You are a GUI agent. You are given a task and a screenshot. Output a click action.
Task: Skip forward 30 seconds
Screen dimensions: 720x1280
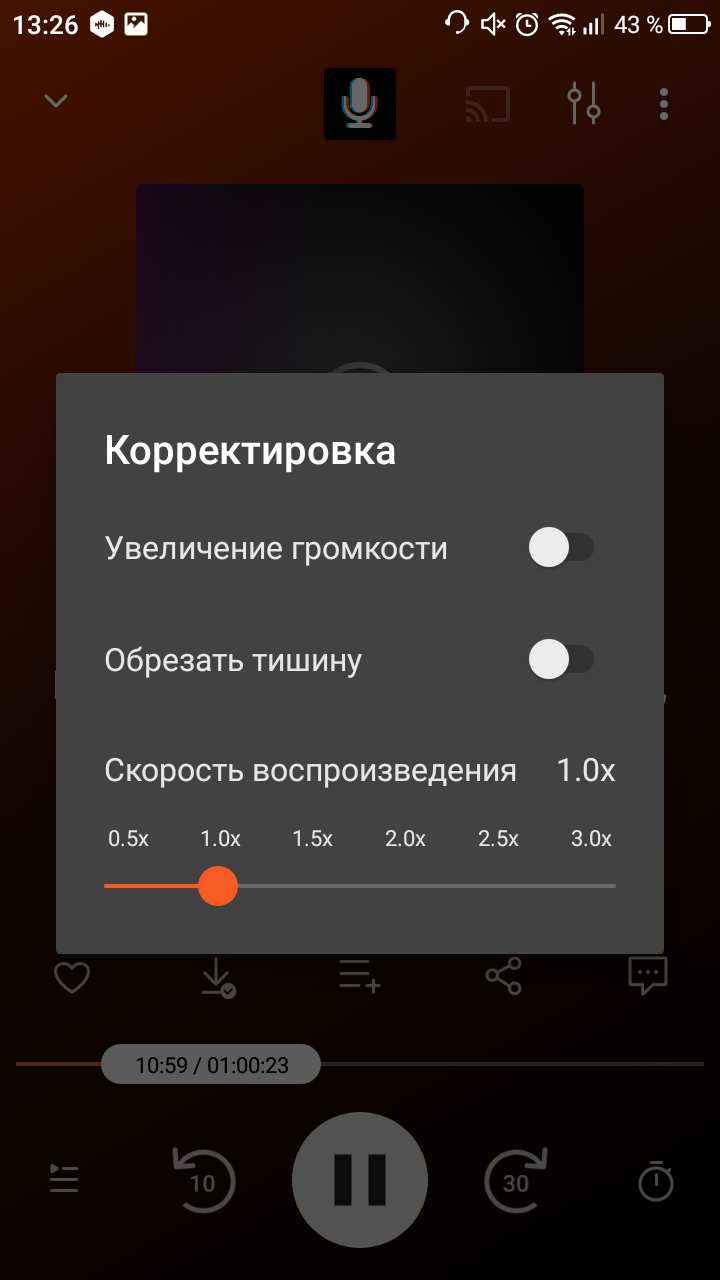coord(516,1180)
